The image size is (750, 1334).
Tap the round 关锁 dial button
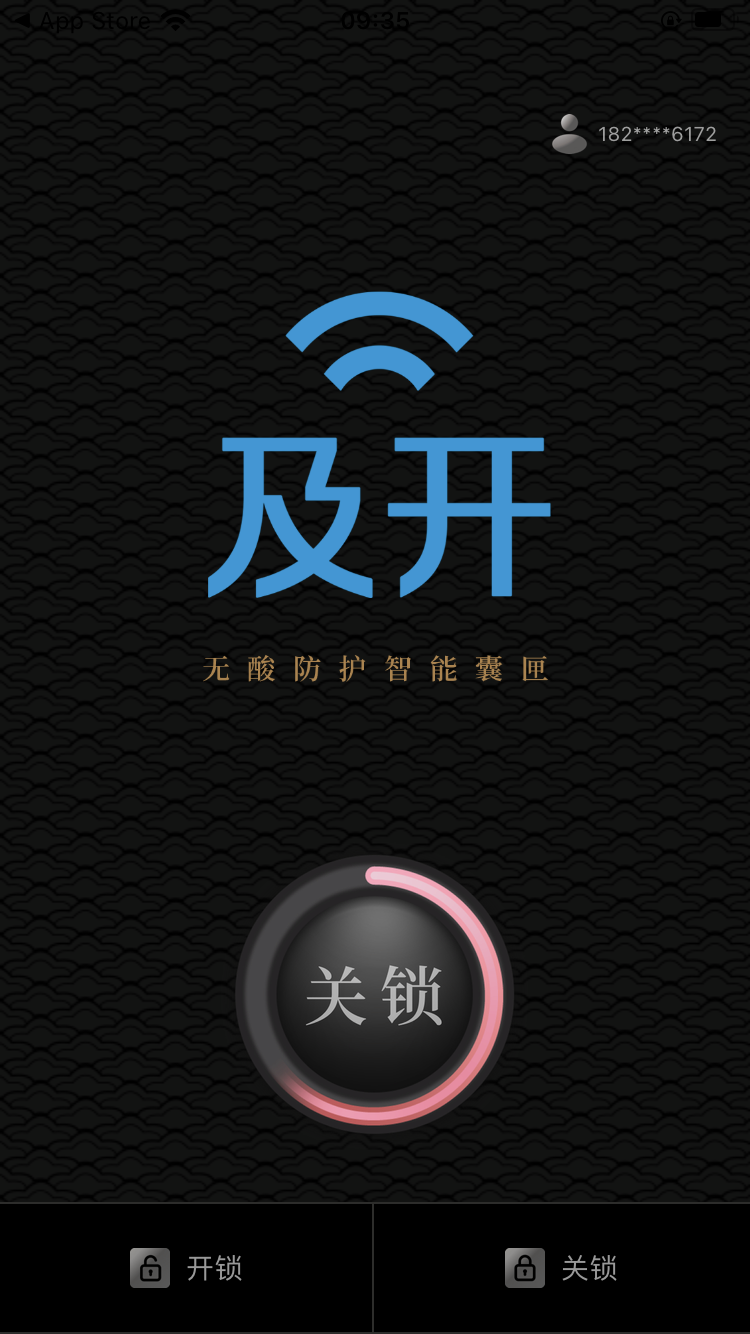coord(374,994)
